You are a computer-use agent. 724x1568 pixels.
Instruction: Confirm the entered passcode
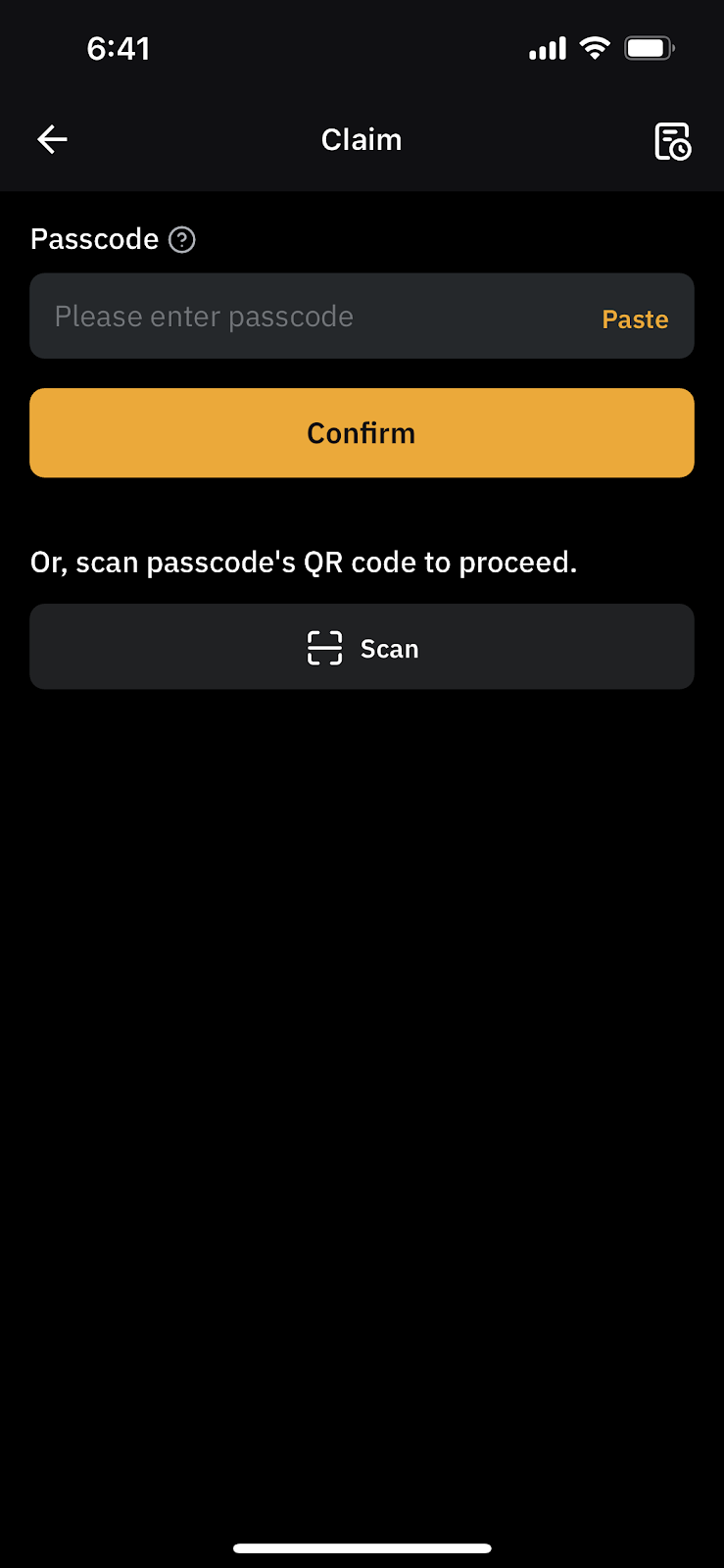tap(362, 433)
